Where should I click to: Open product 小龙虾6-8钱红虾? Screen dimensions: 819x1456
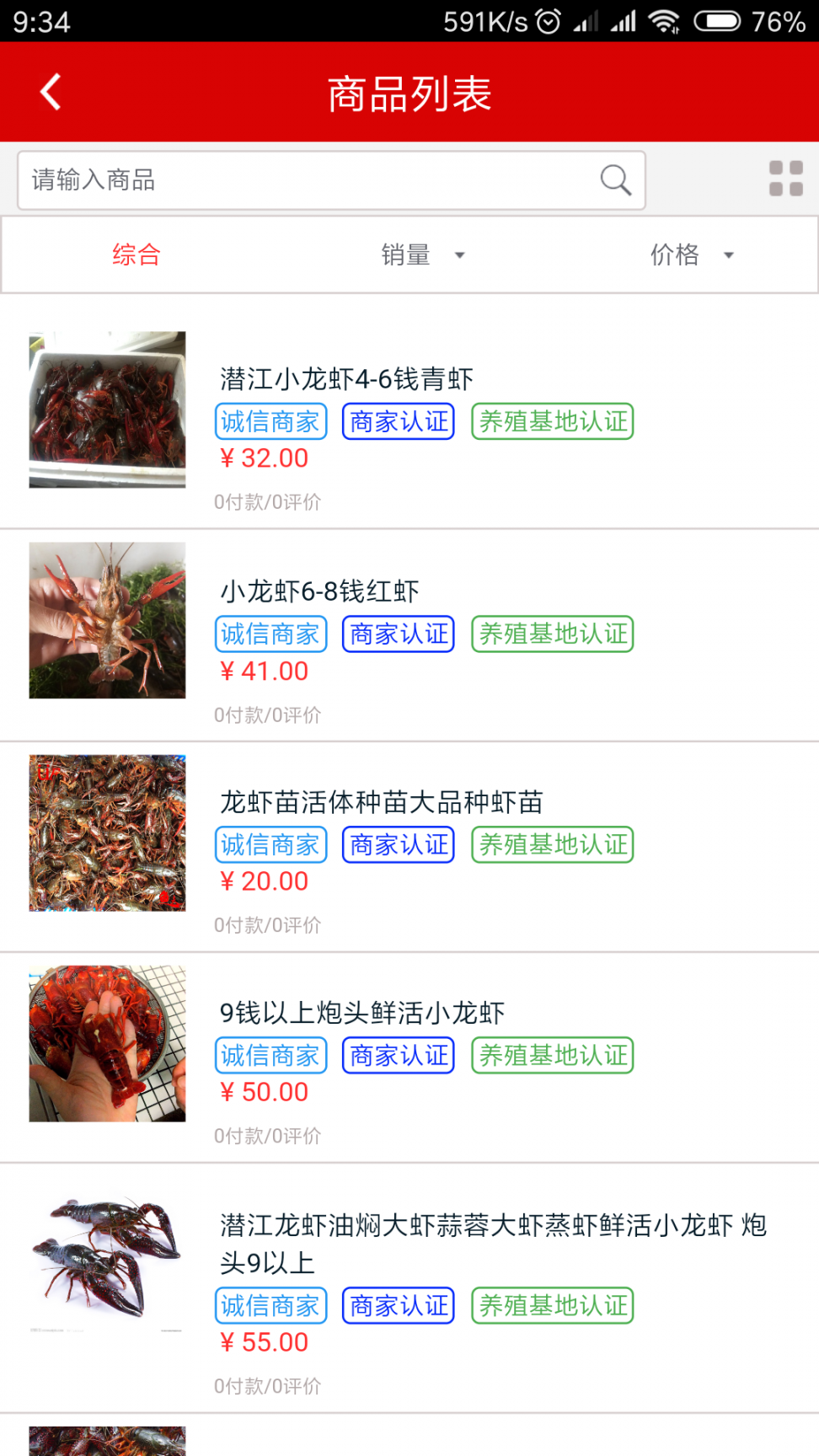(x=409, y=635)
